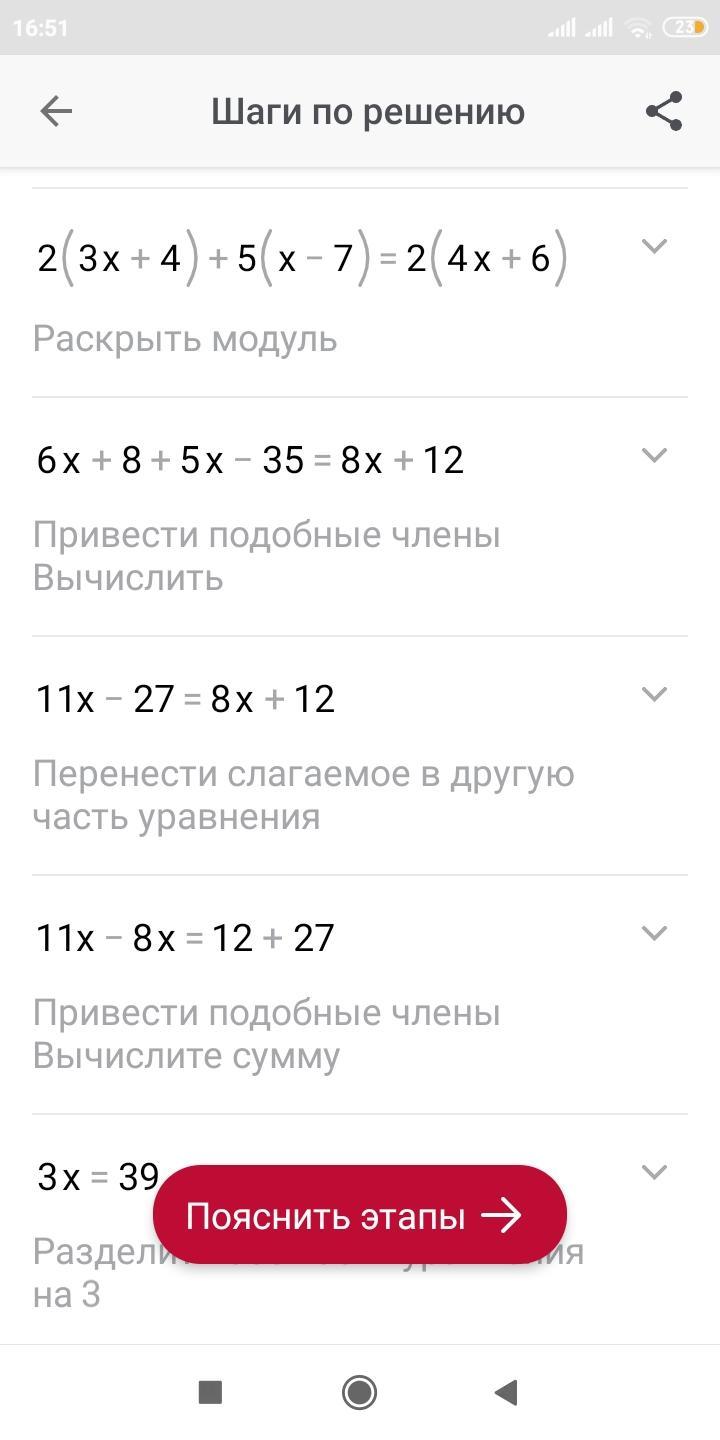Expand the step 11x−27=8x+12
Viewport: 720px width, 1440px height.
point(653,694)
